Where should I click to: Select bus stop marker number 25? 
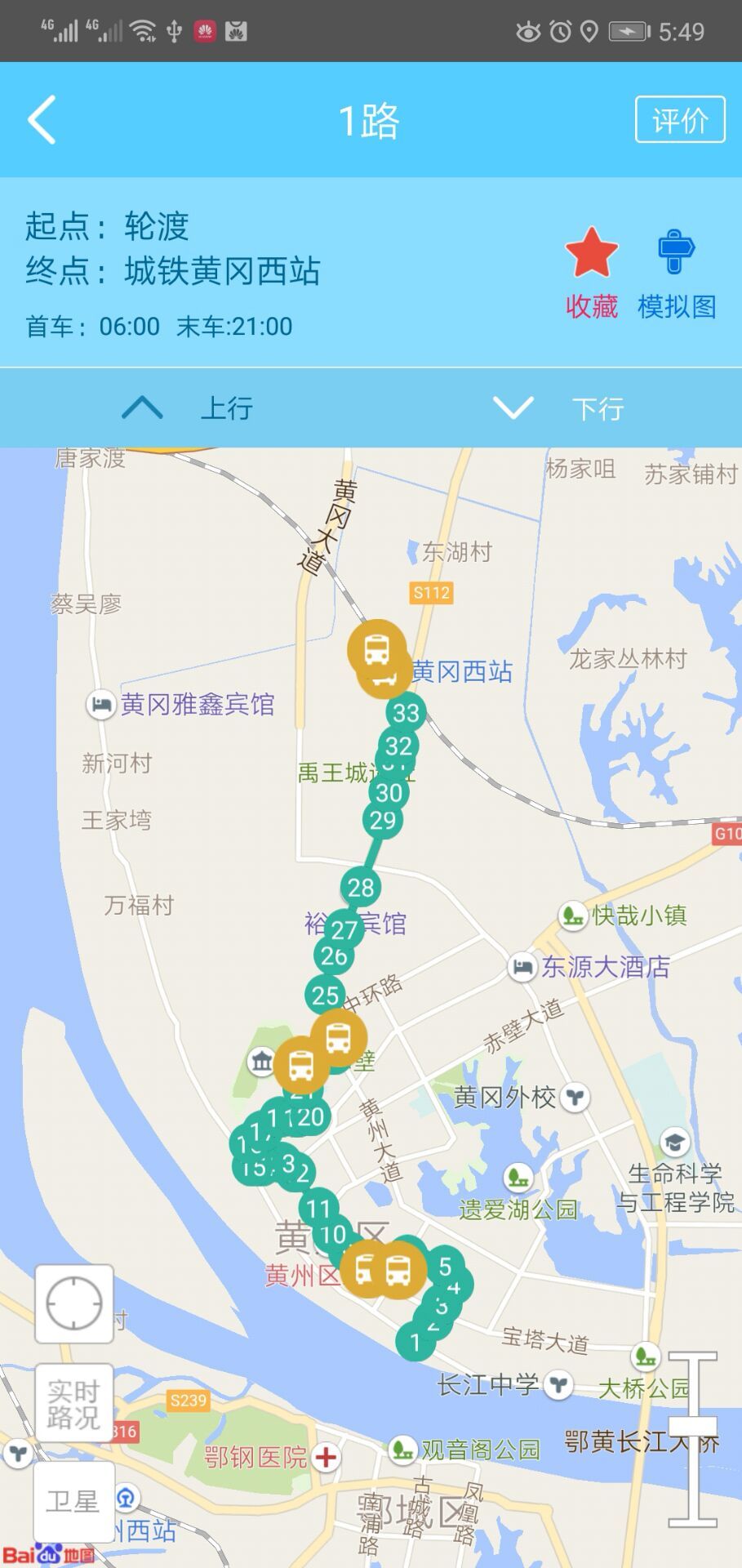point(326,995)
